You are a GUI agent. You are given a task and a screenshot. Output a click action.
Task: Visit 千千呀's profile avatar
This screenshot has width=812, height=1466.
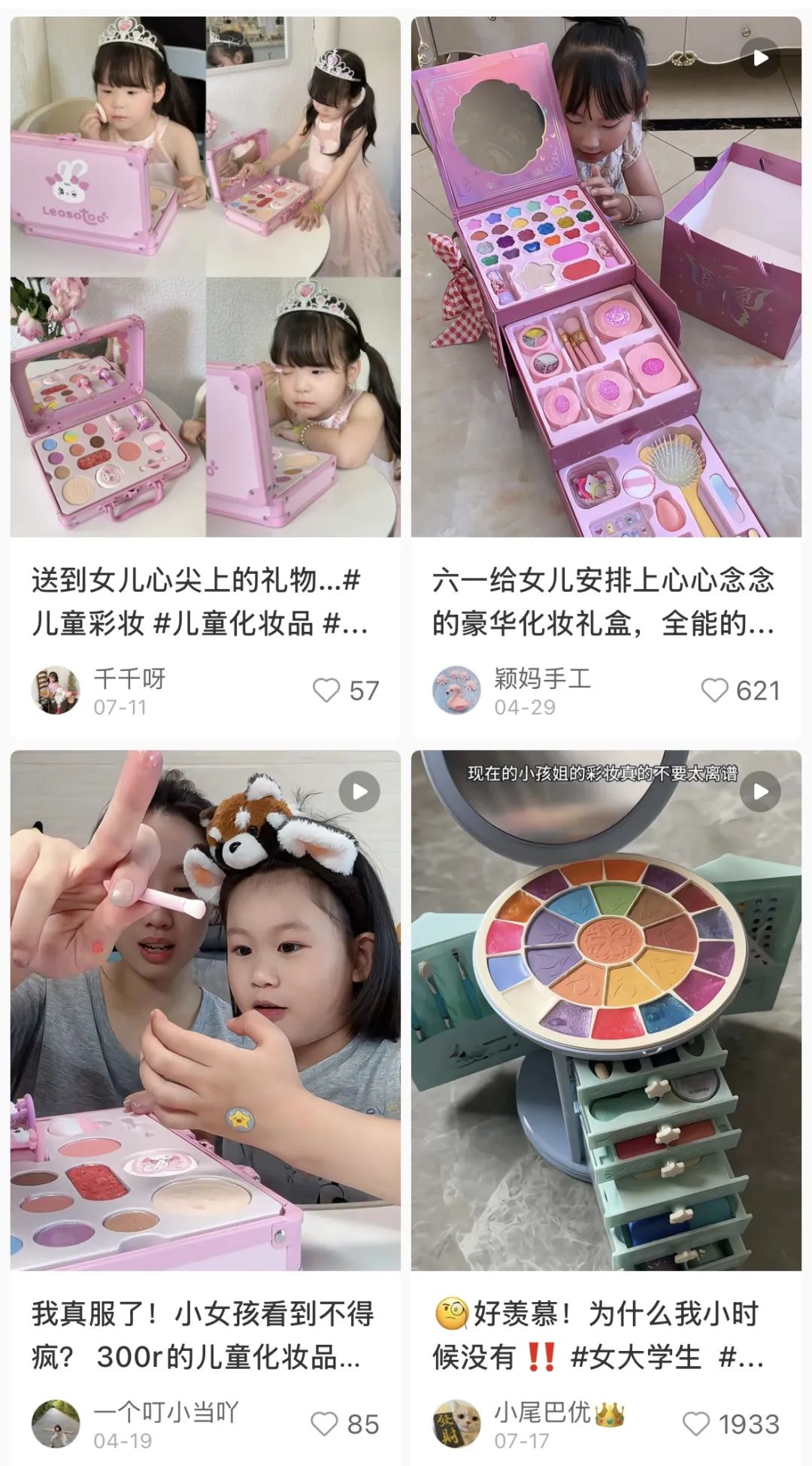click(x=56, y=690)
